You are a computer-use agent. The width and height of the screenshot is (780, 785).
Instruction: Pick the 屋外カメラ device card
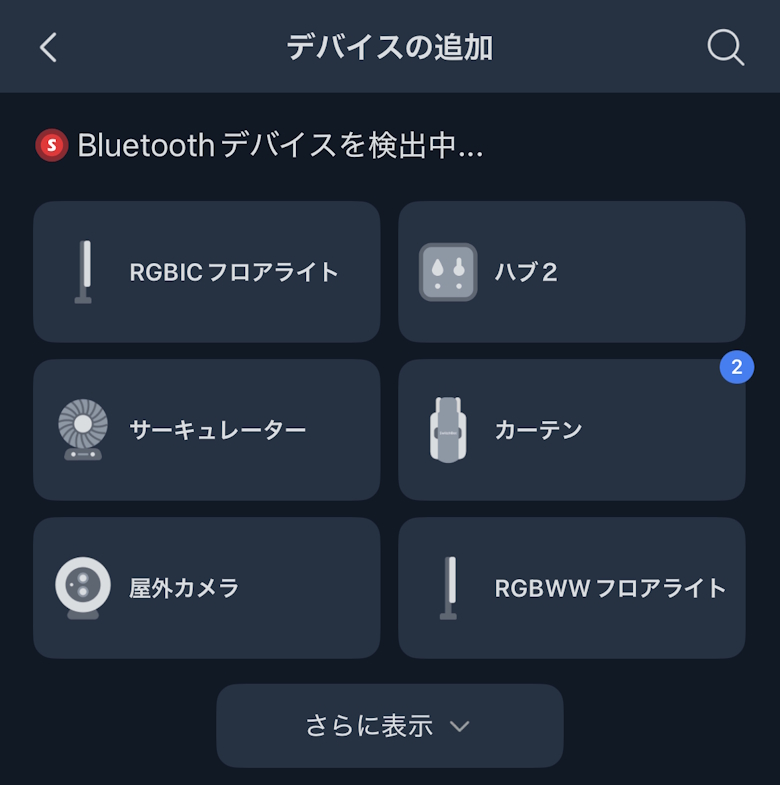pyautogui.click(x=207, y=588)
